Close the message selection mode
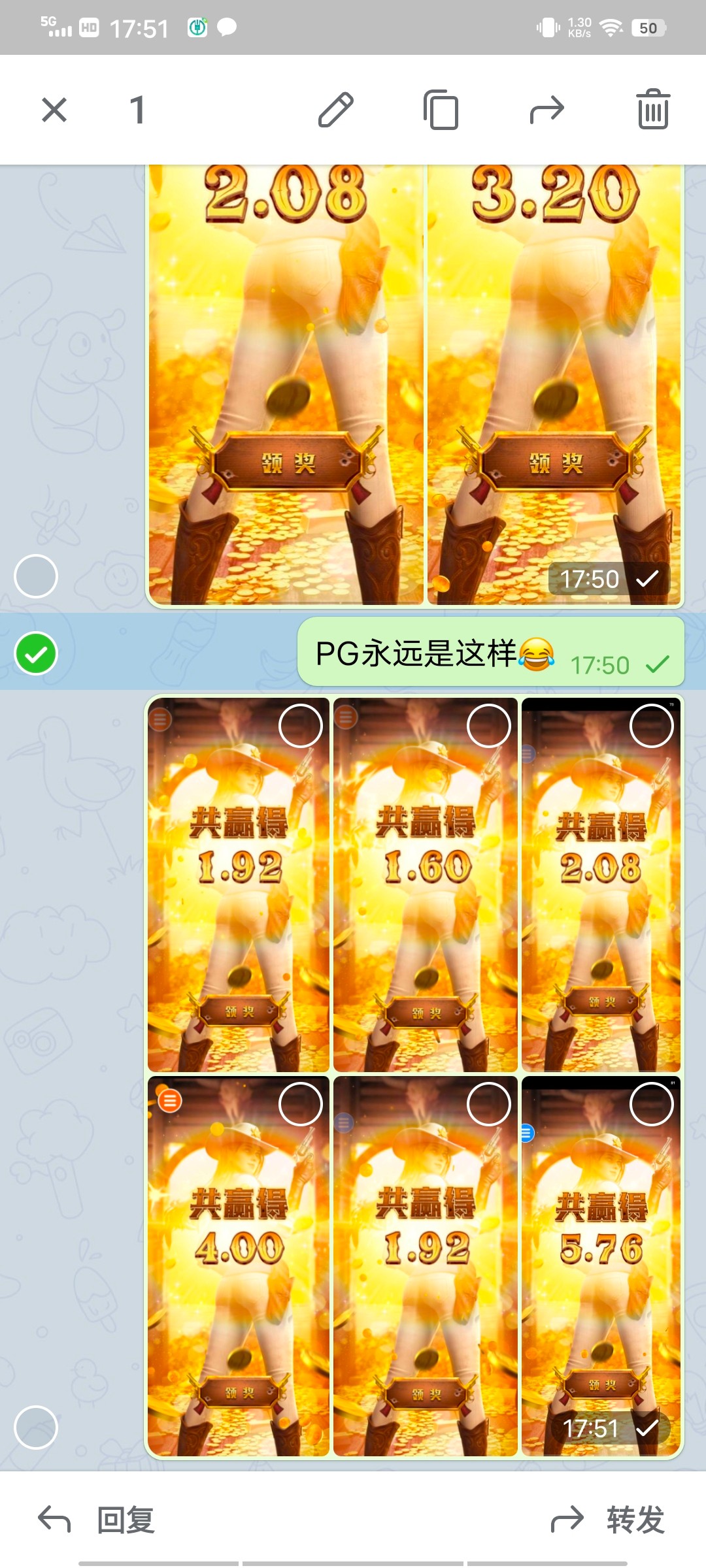This screenshot has height=1568, width=706. point(54,110)
